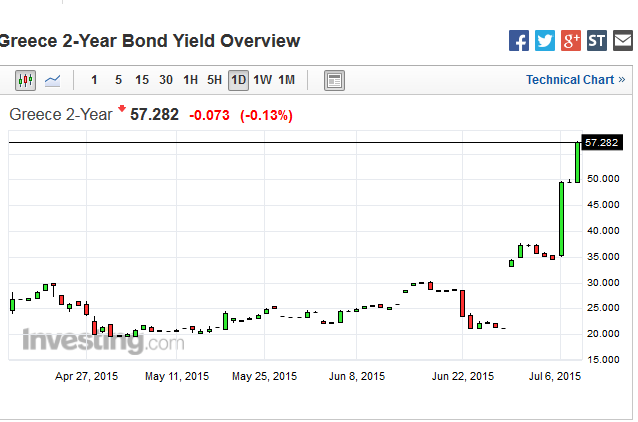Switch to line chart type
Screen dimensions: 638x422
tap(52, 80)
